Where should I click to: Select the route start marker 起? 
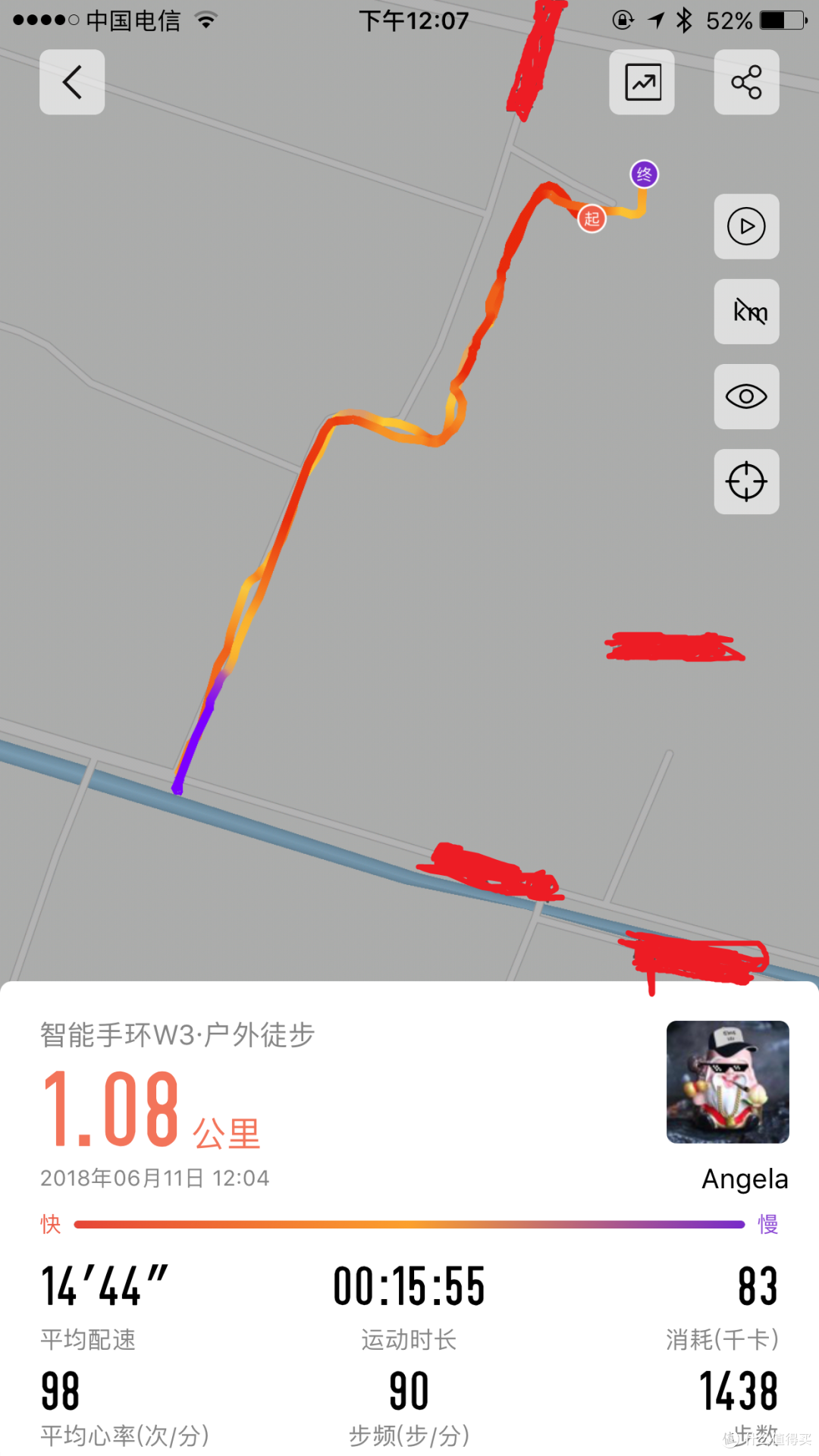592,218
